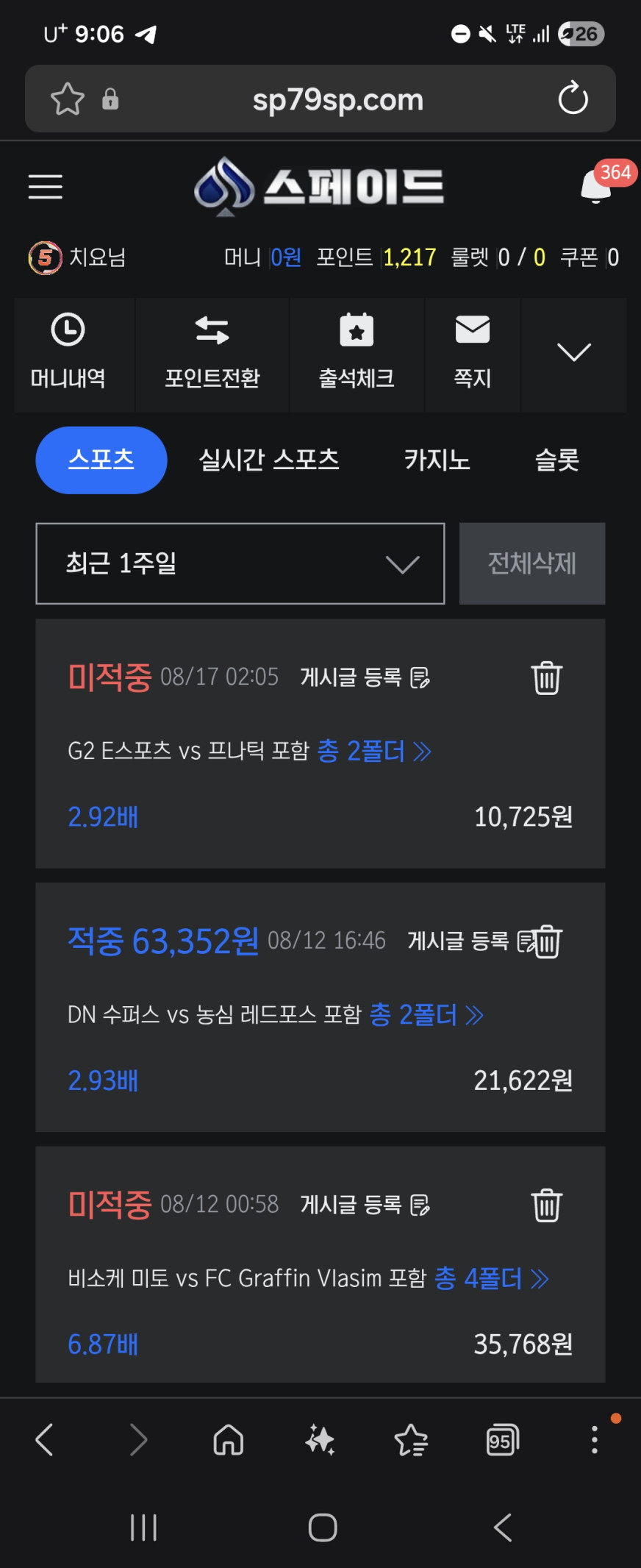Open the 최근 1주일 period dropdown
This screenshot has height=1568, width=641.
coord(240,563)
